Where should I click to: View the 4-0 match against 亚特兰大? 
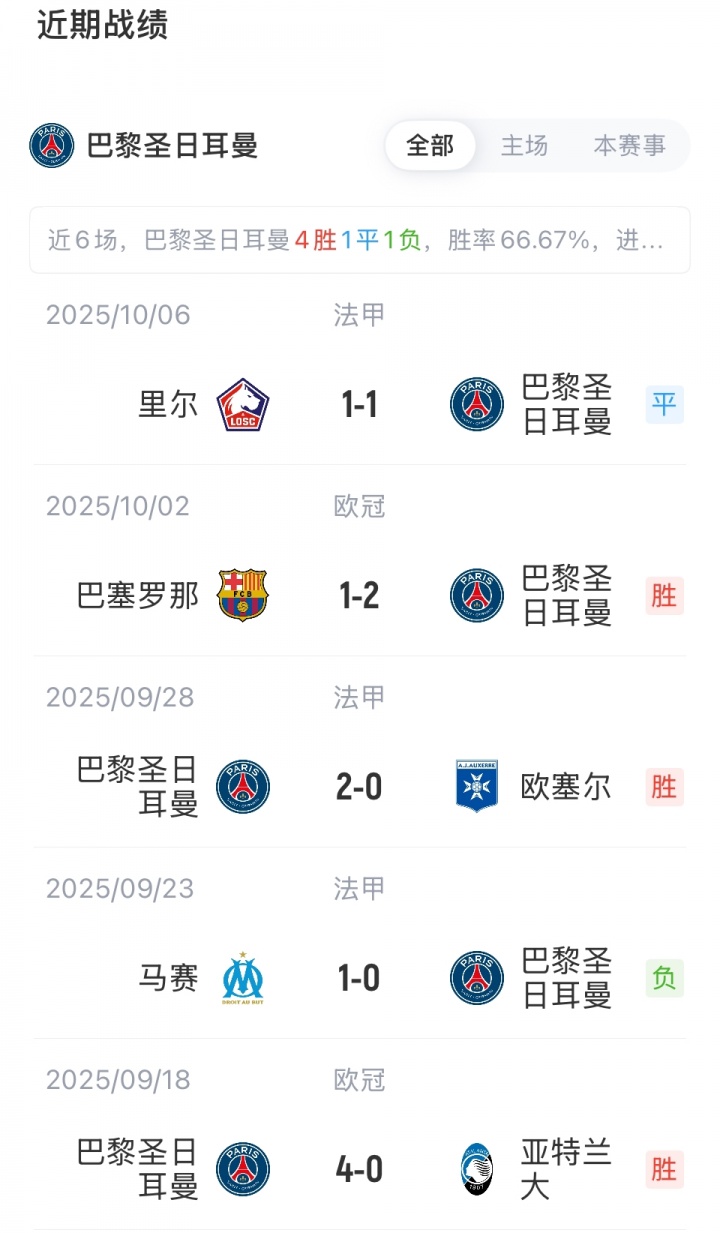[359, 1169]
